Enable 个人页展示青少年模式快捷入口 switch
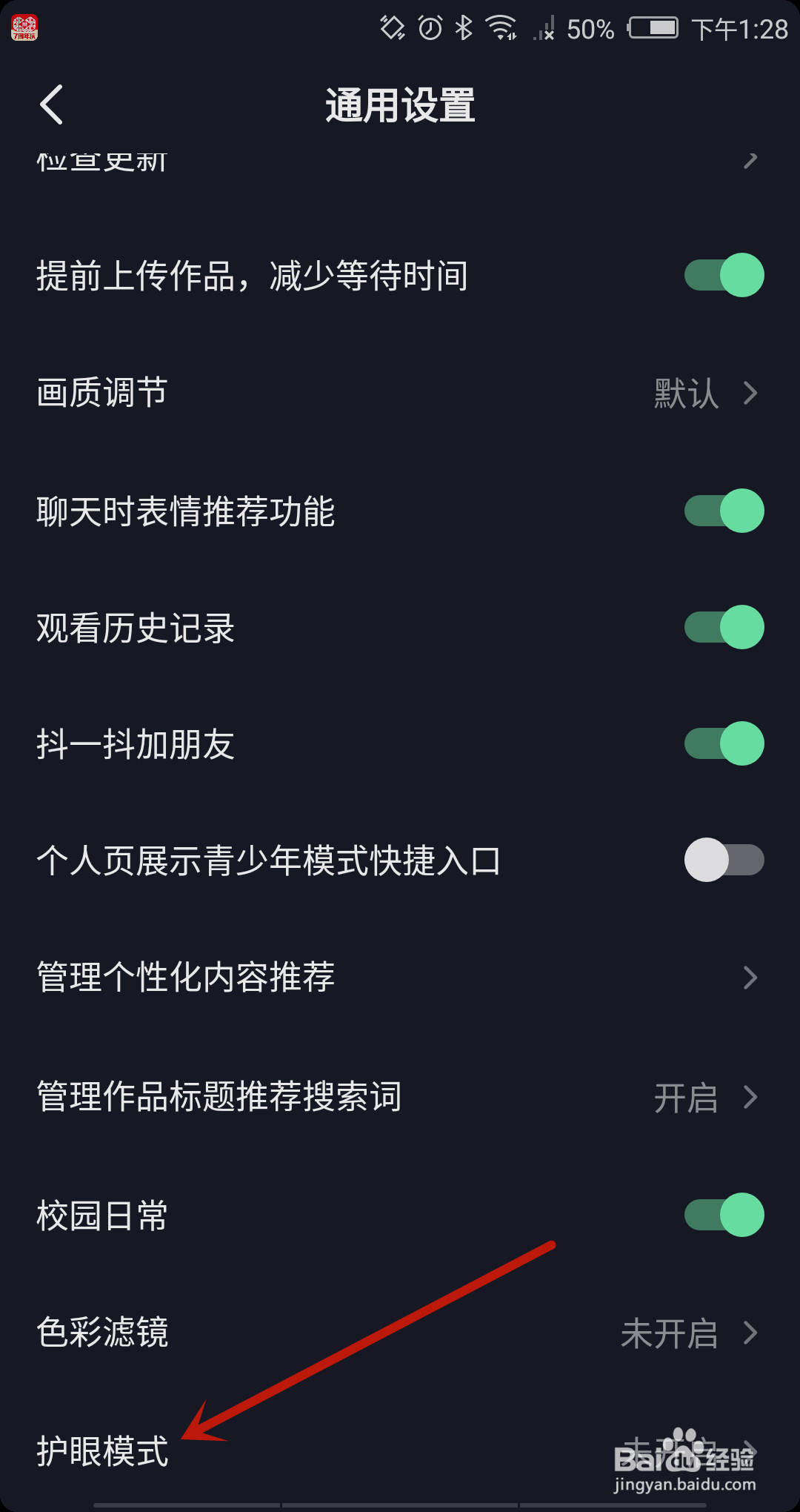The width and height of the screenshot is (800, 1512). [724, 860]
